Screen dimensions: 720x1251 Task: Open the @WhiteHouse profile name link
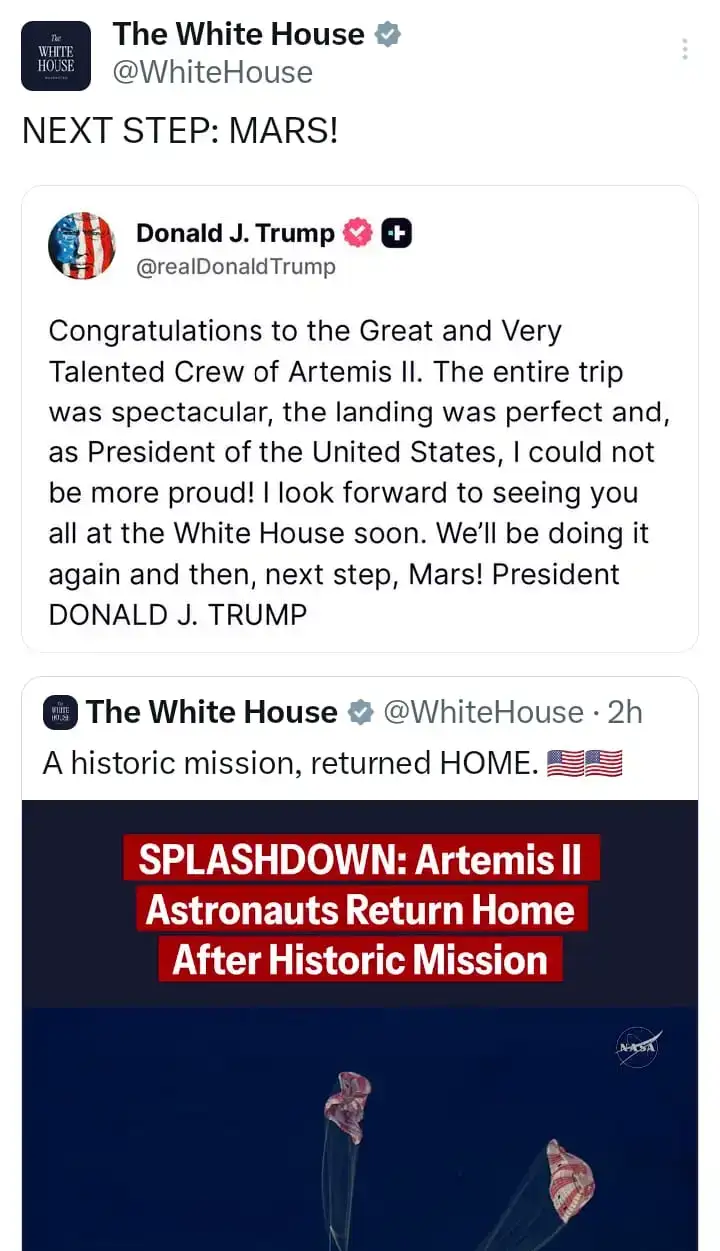237,34
